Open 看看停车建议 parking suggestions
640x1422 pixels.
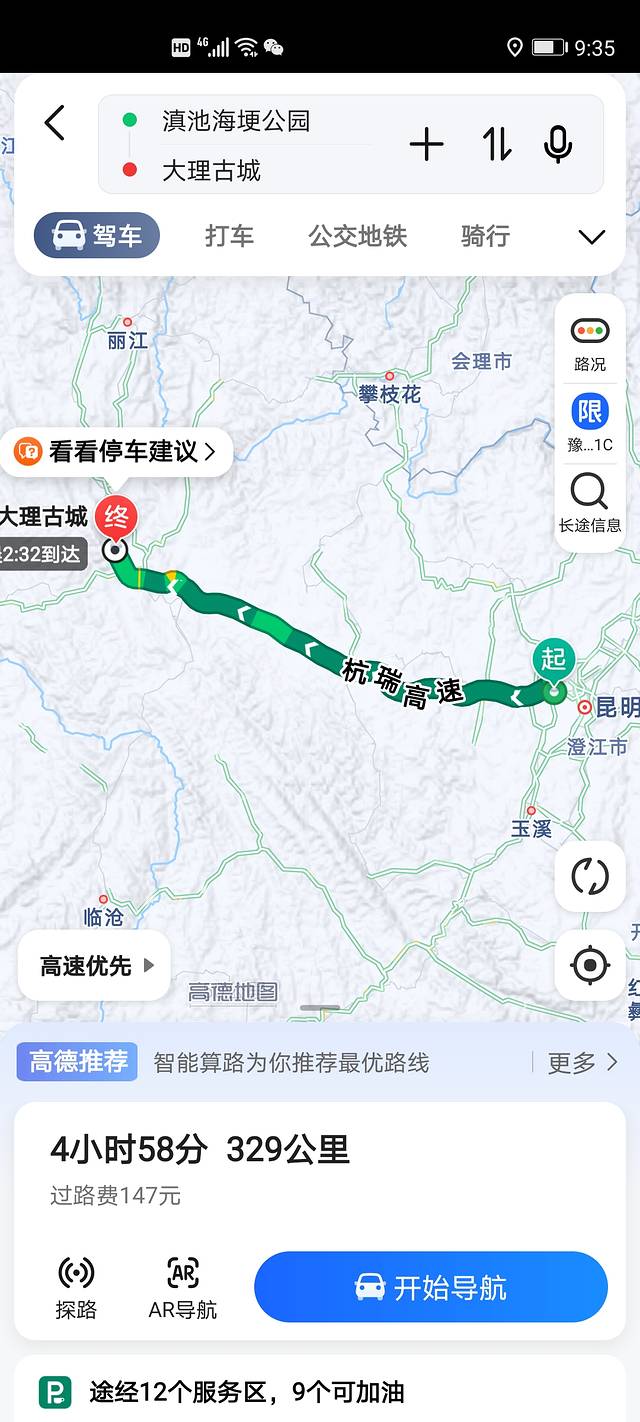pos(117,452)
